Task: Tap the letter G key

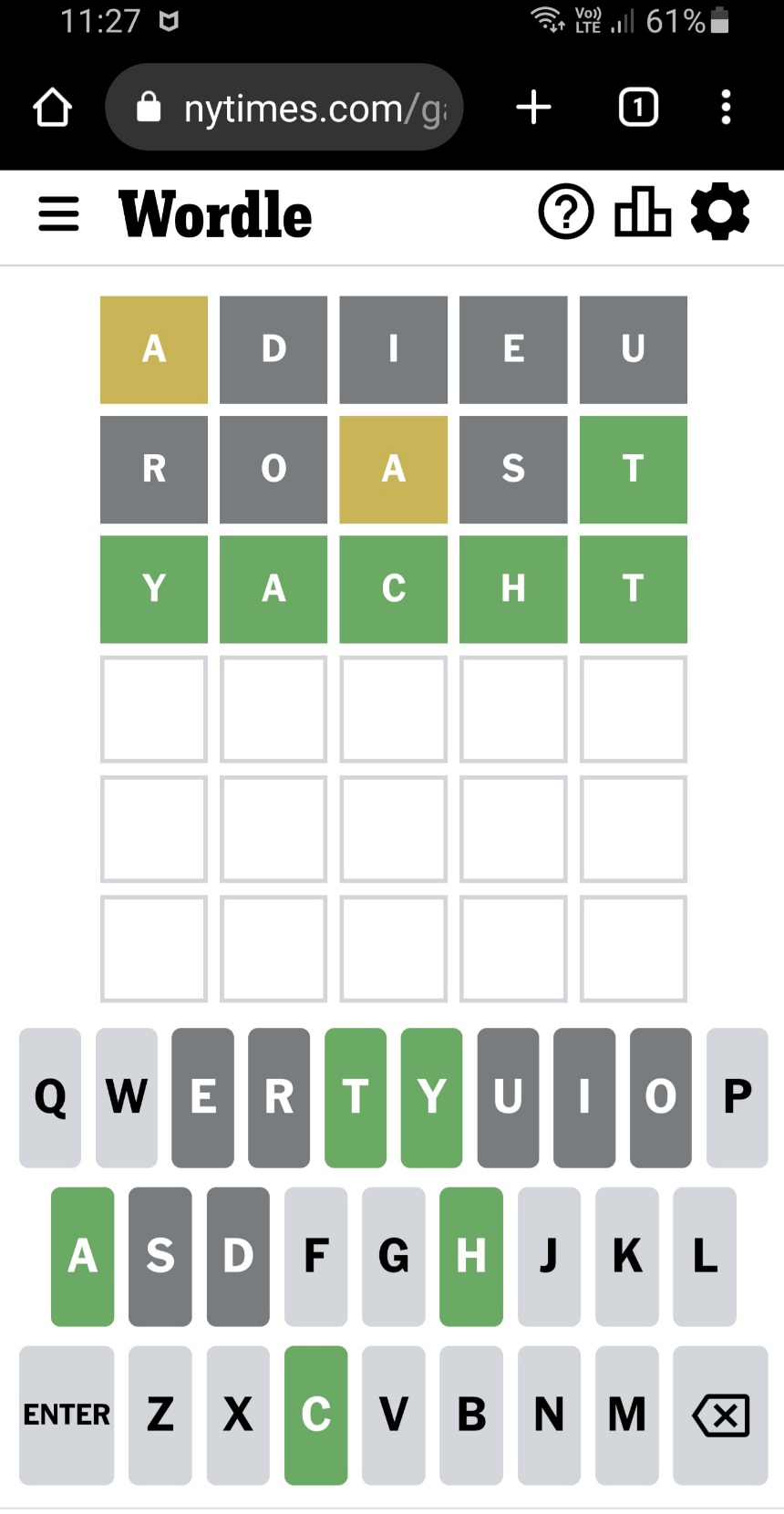Action: pyautogui.click(x=393, y=1256)
